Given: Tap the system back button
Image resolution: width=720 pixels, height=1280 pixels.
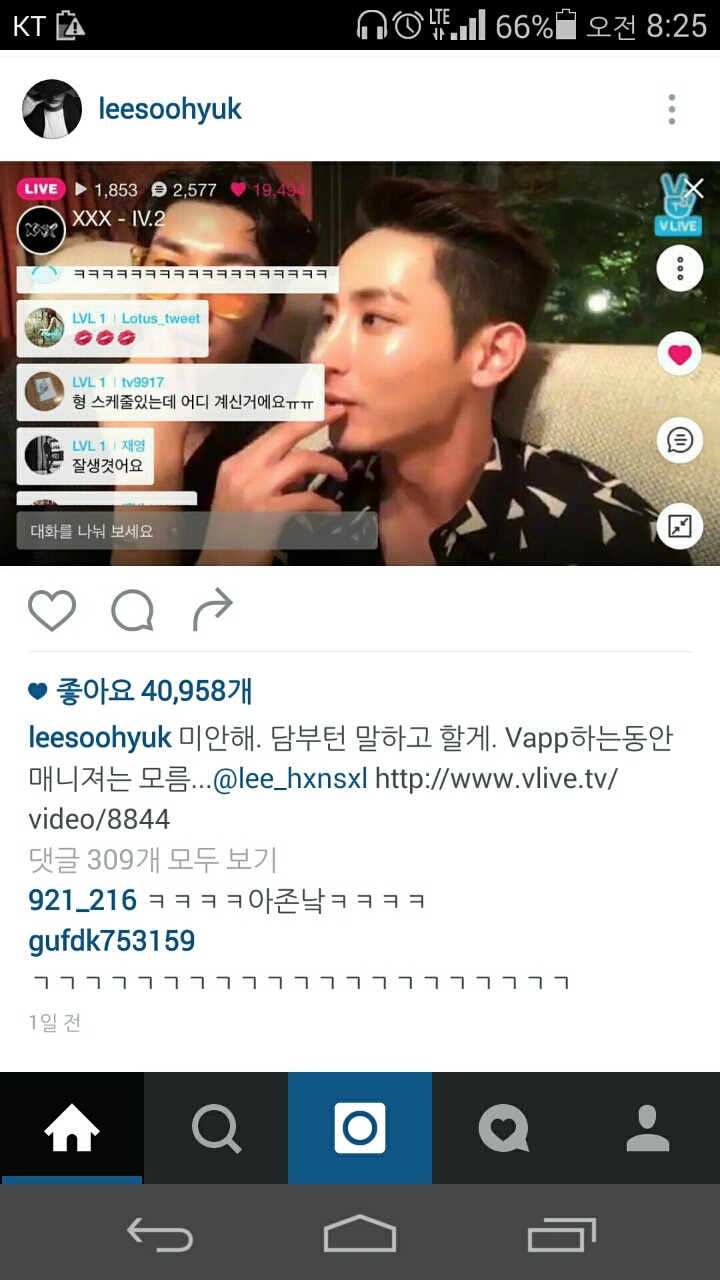Looking at the screenshot, I should coord(160,1236).
